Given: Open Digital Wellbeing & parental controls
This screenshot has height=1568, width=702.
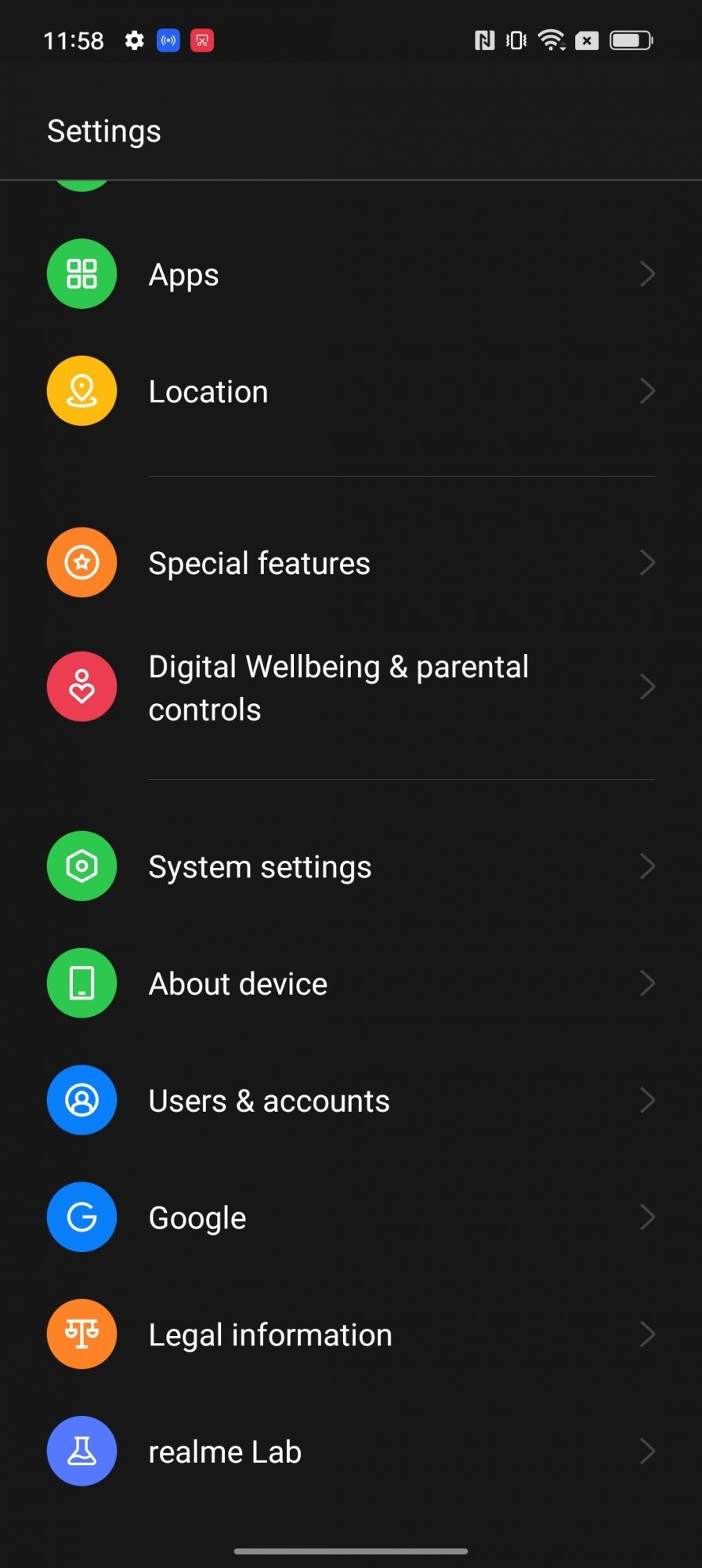Looking at the screenshot, I should click(350, 688).
